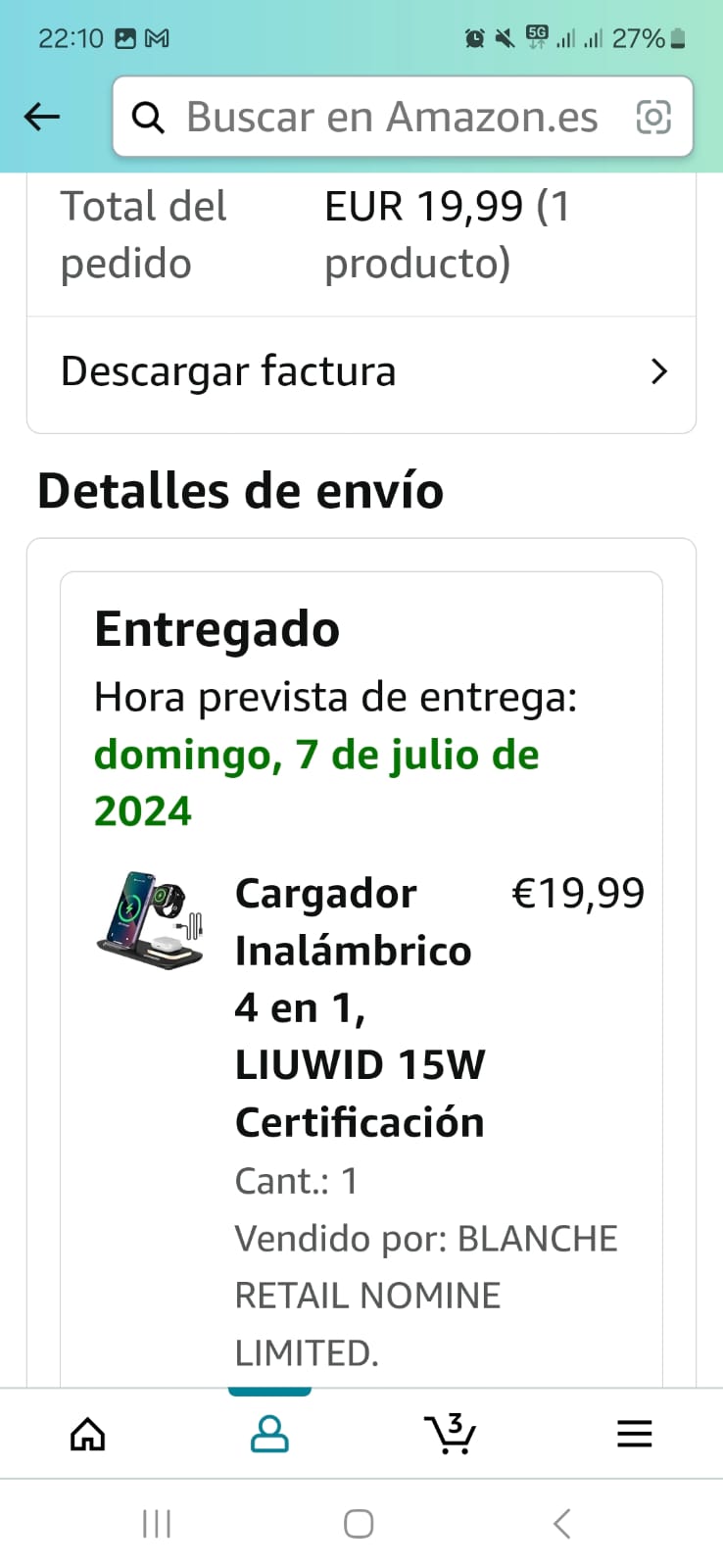The width and height of the screenshot is (723, 1568).
Task: Open the shopping cart with 3 items
Action: [x=450, y=1435]
